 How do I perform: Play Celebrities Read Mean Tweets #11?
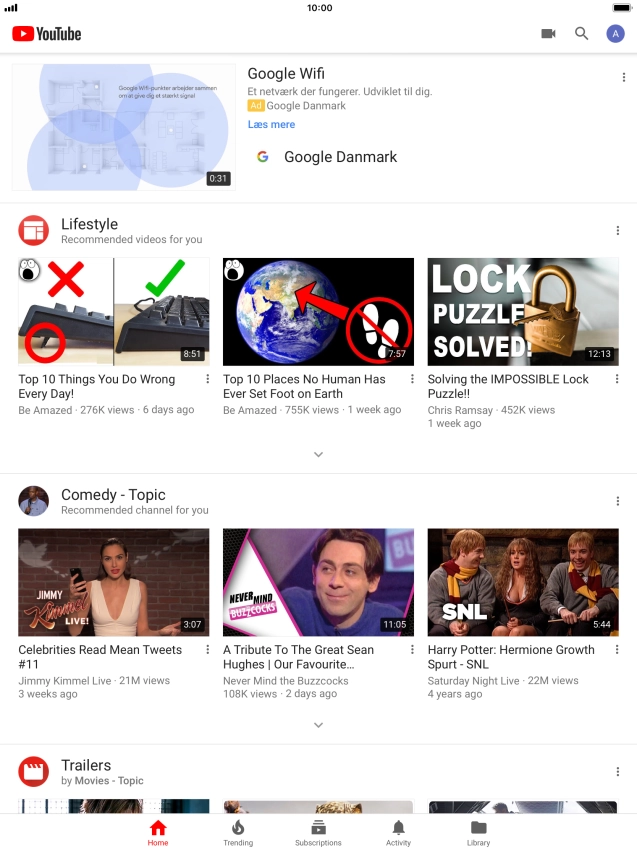pos(114,582)
